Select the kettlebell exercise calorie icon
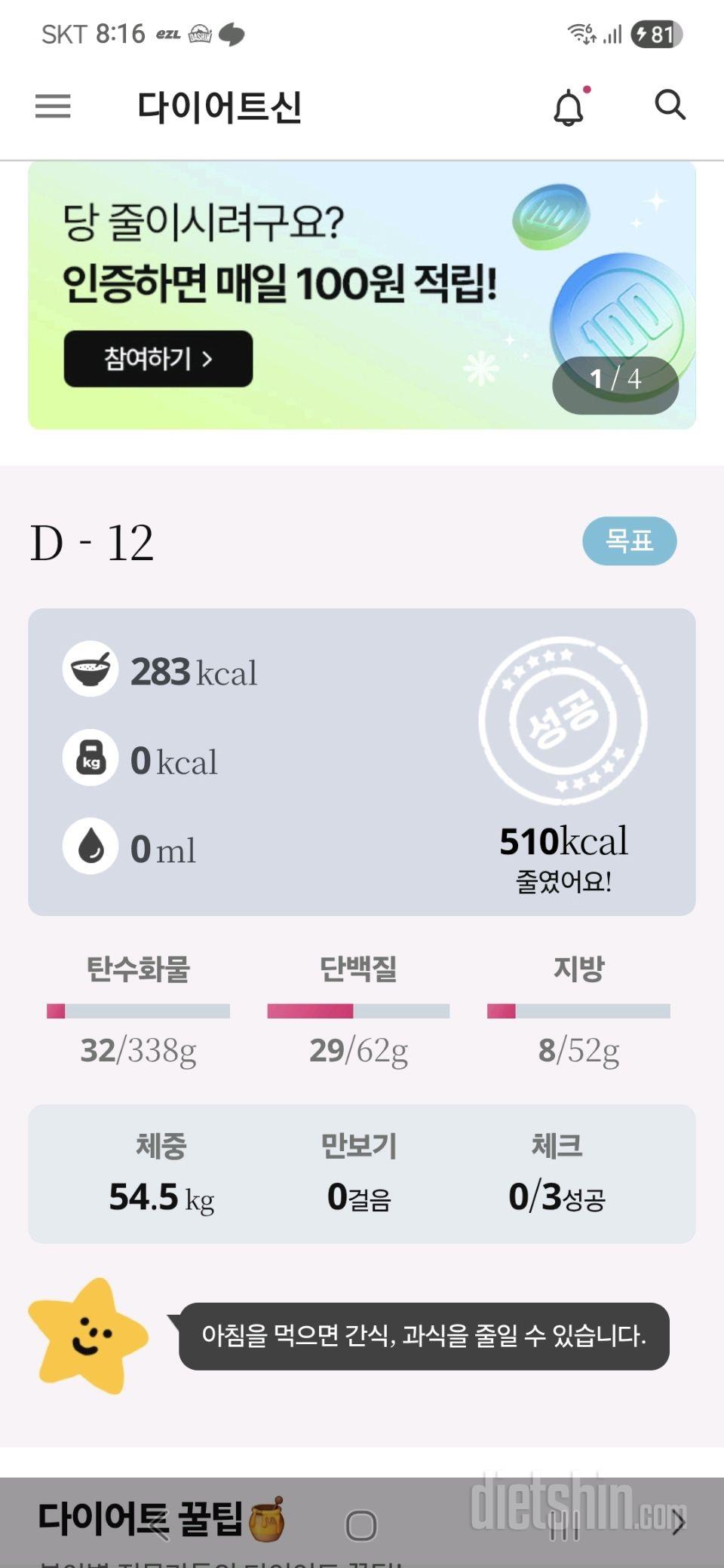 (x=90, y=759)
